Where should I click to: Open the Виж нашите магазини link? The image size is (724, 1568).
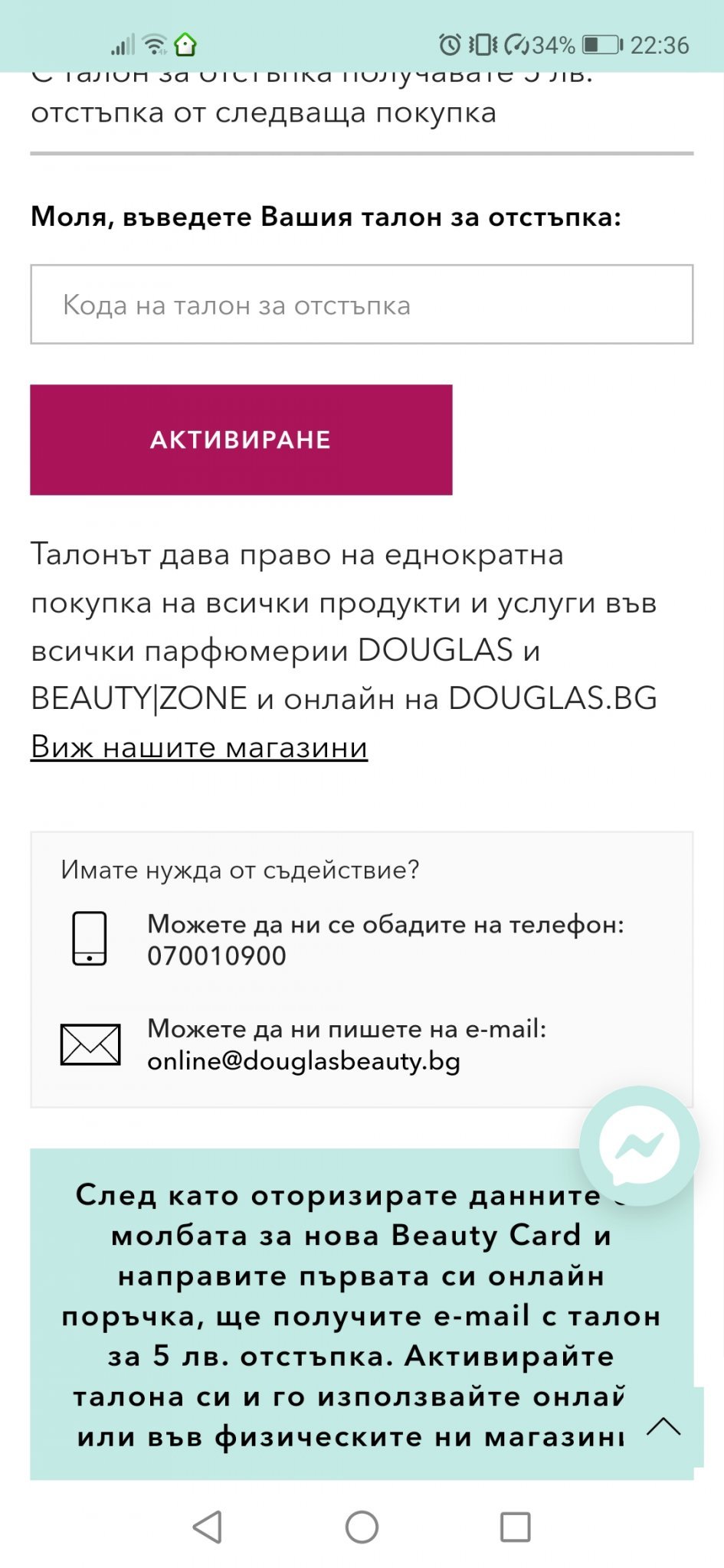(x=199, y=747)
